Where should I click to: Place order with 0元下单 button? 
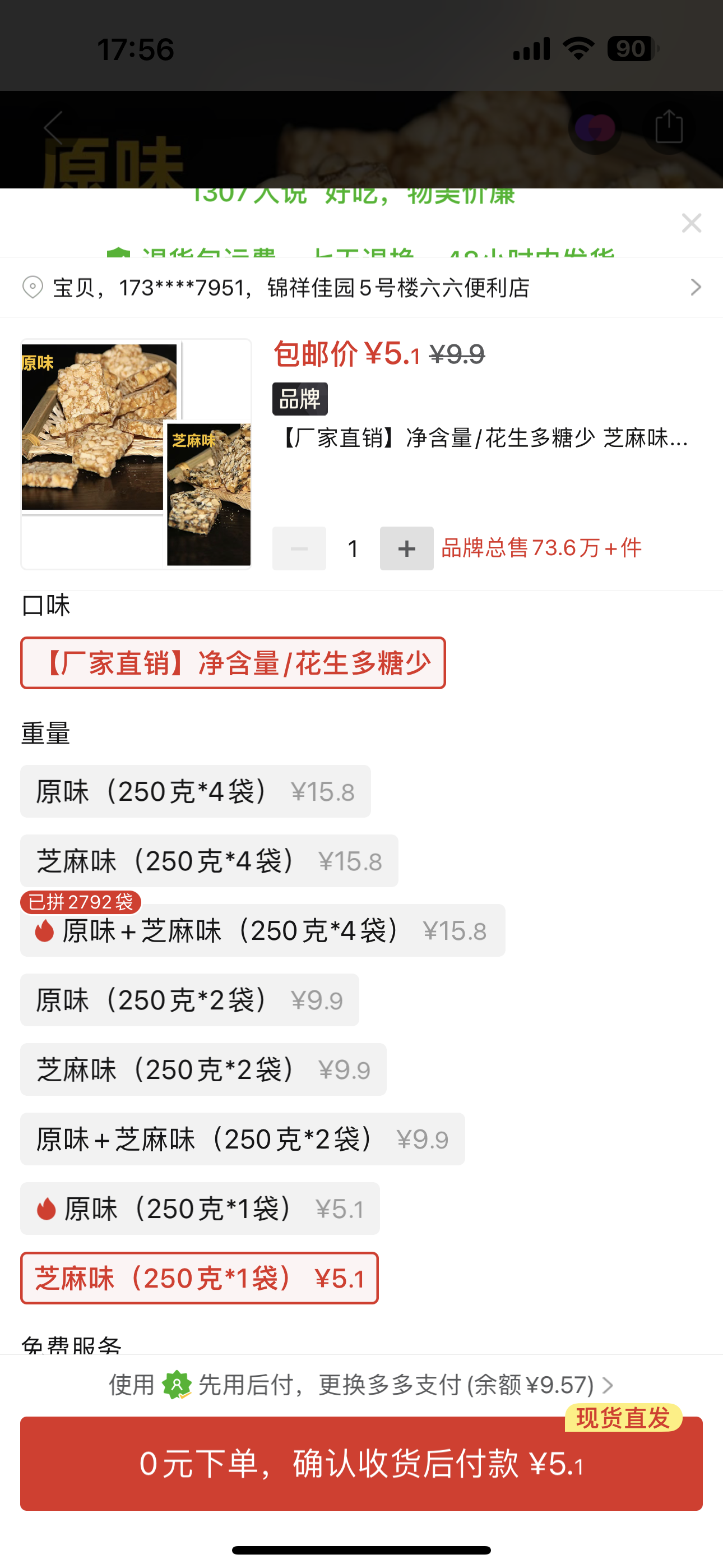tap(361, 1463)
